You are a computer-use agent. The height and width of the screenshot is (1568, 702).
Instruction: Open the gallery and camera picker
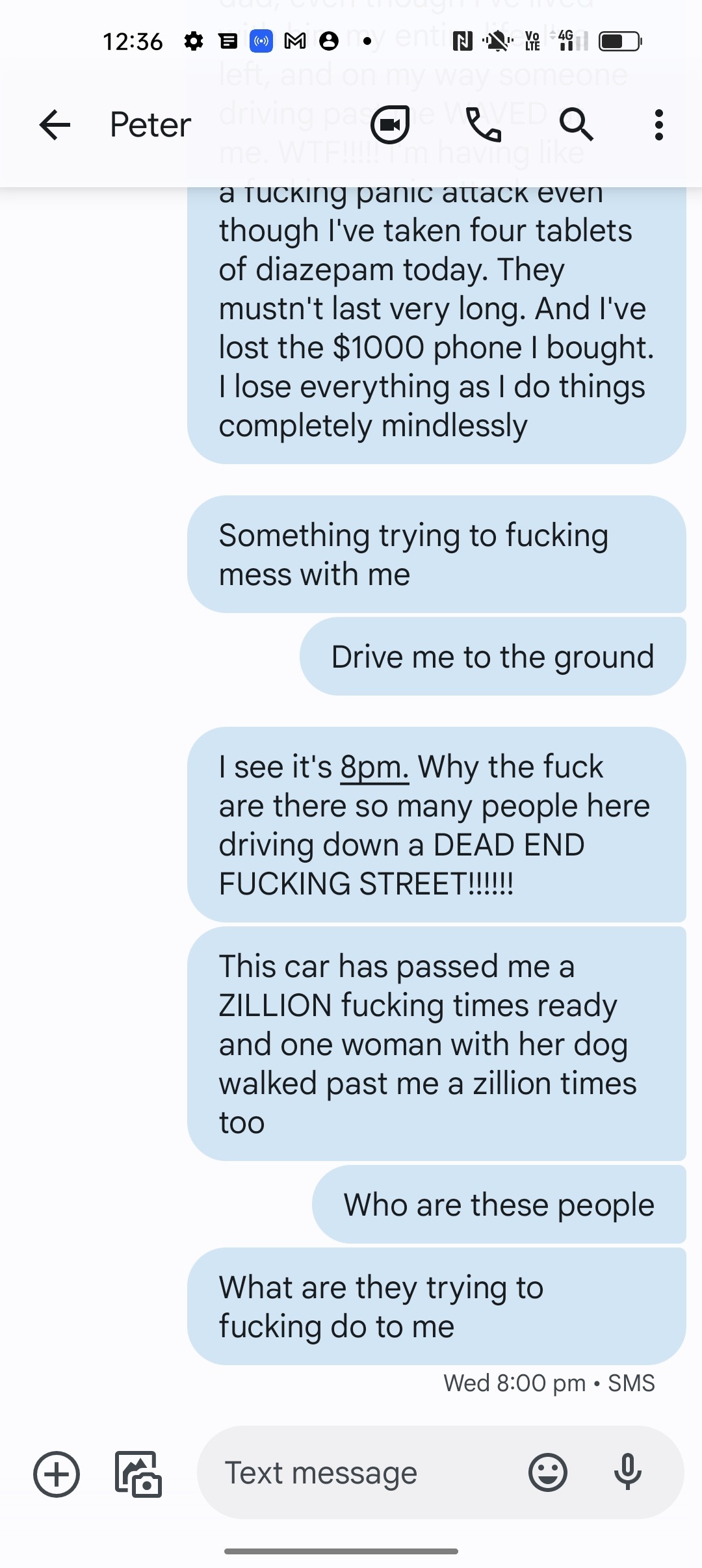[138, 1474]
